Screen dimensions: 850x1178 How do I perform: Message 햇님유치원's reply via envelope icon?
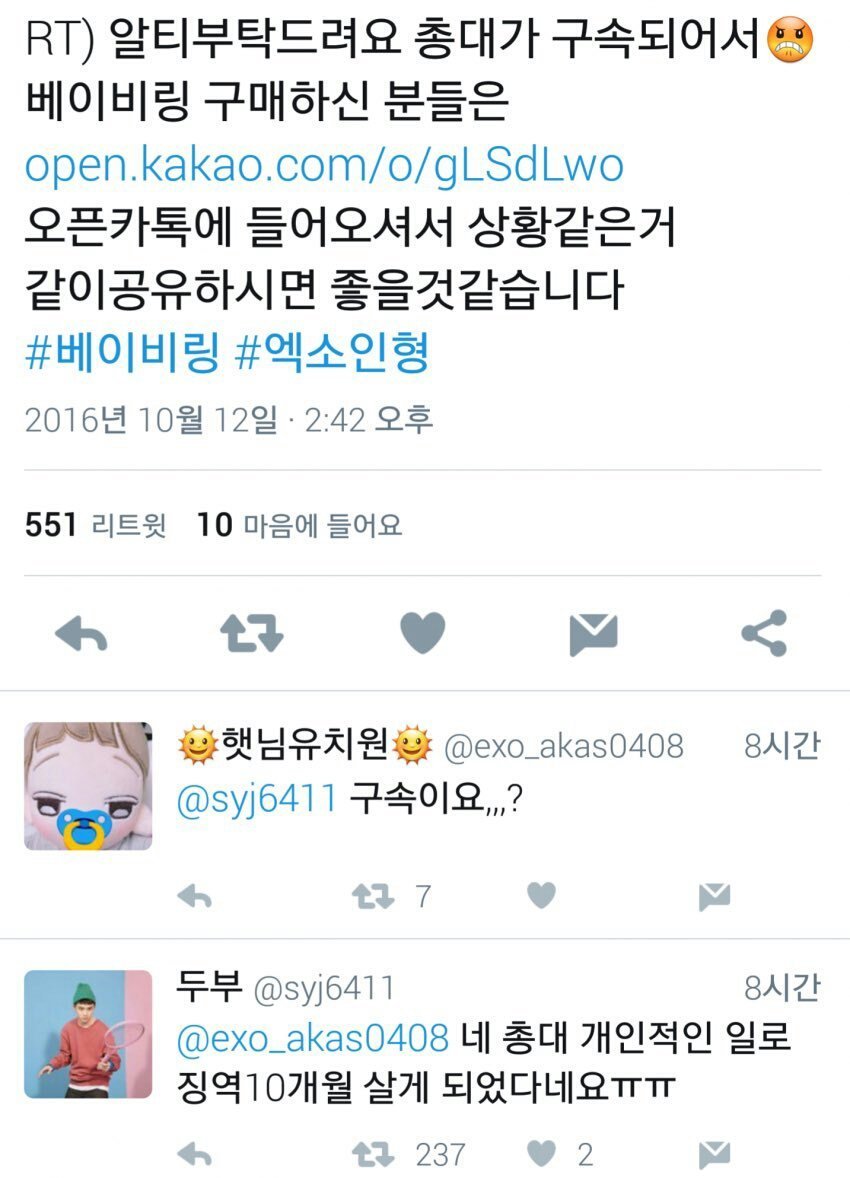[714, 897]
